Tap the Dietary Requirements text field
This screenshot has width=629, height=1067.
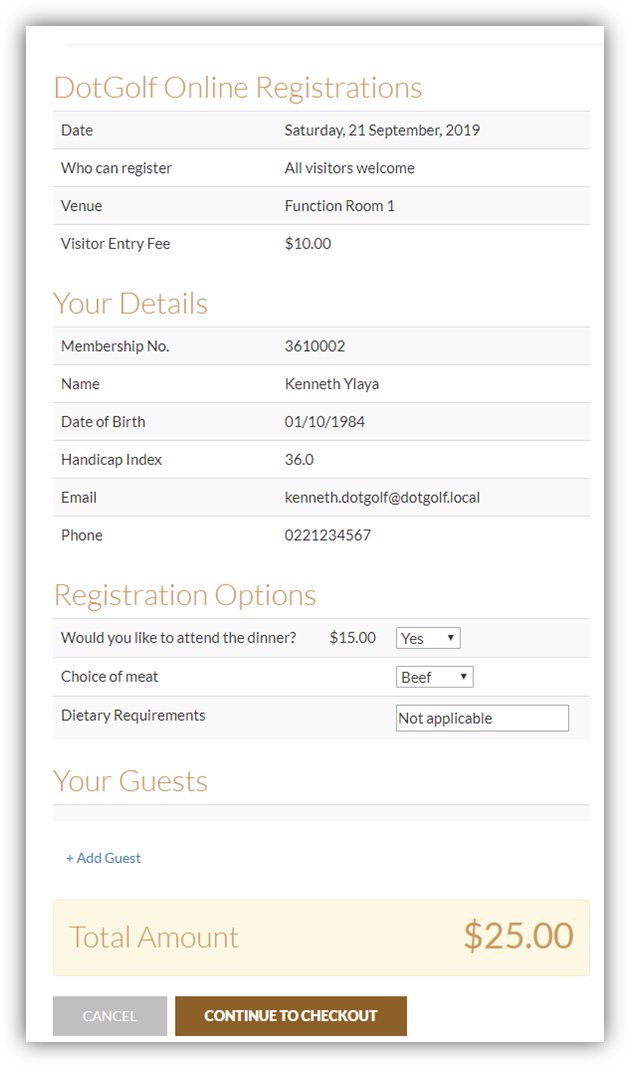pos(482,718)
